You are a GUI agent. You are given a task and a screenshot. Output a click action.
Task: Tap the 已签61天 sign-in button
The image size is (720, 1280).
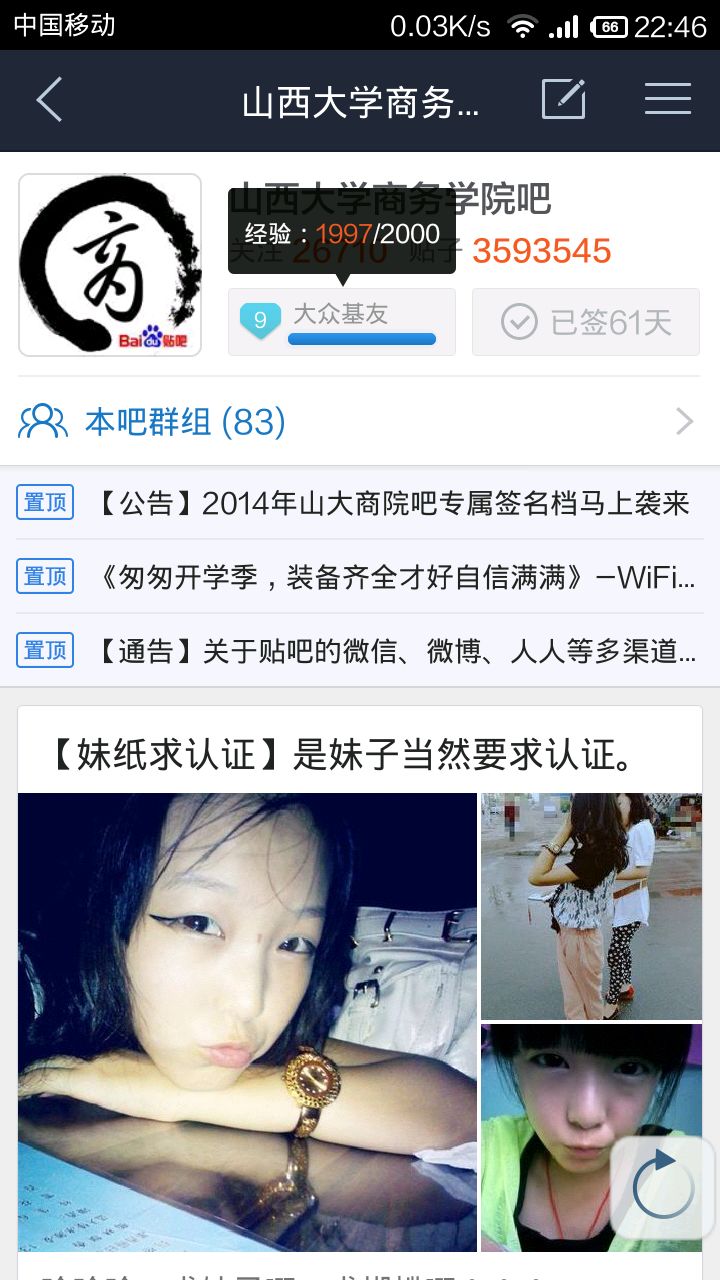pyautogui.click(x=586, y=322)
